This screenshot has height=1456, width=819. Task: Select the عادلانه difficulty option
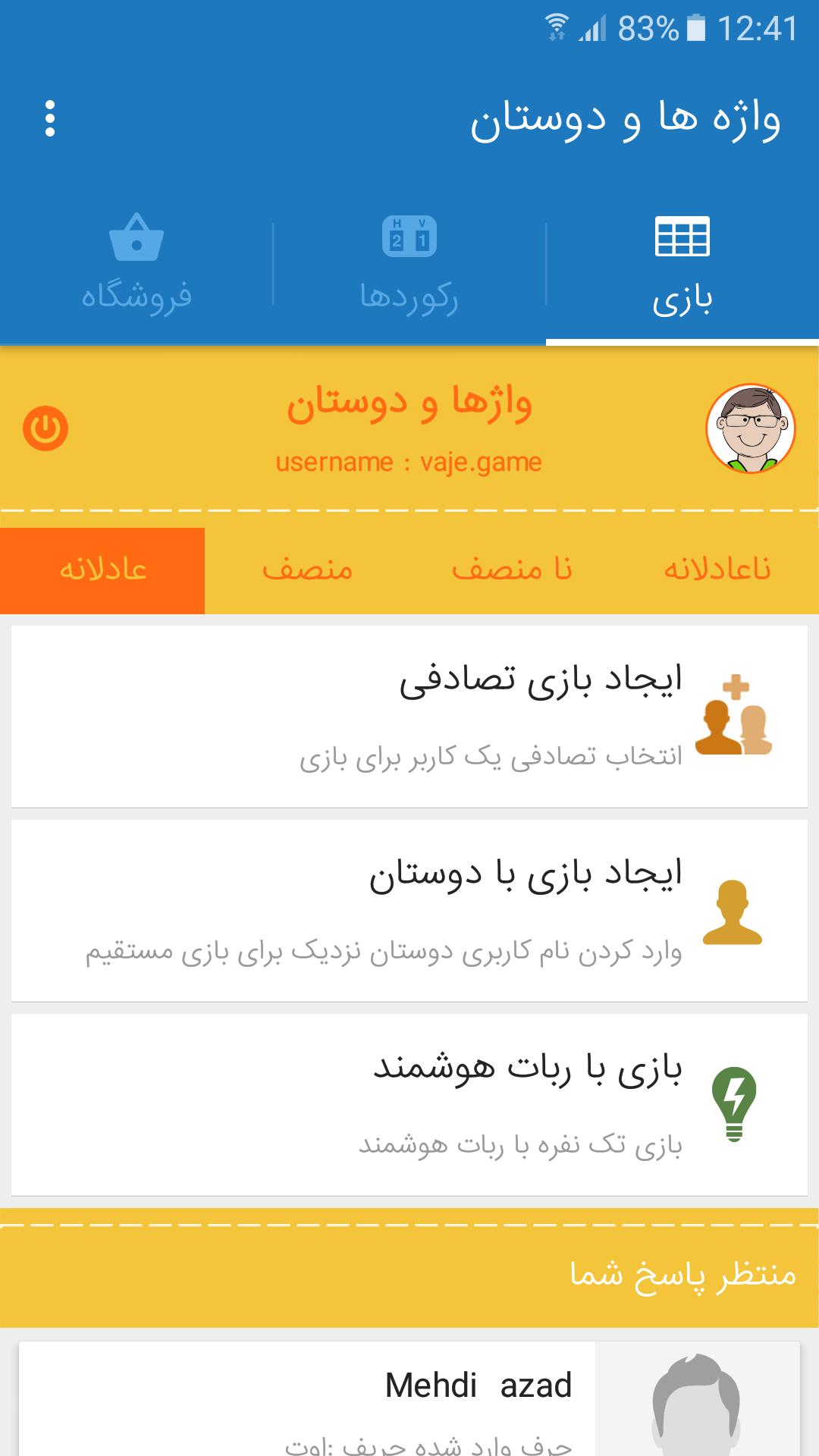102,570
